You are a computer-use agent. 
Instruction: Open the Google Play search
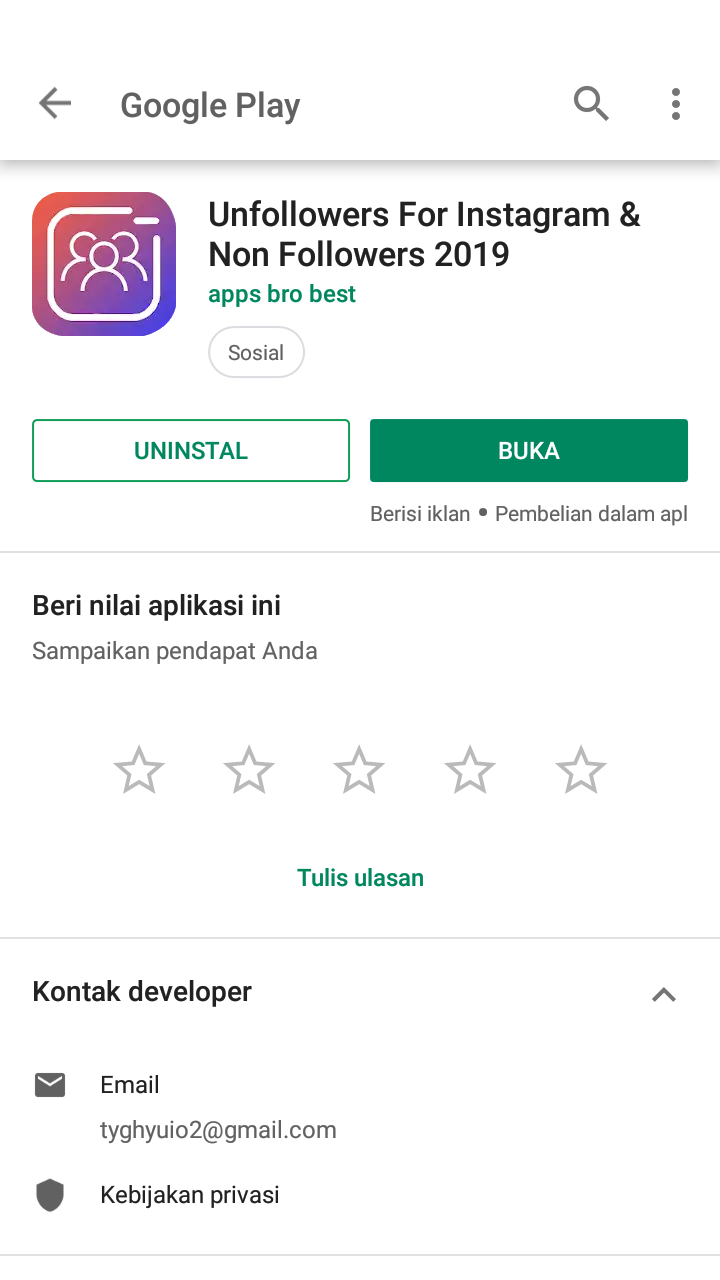(x=591, y=104)
